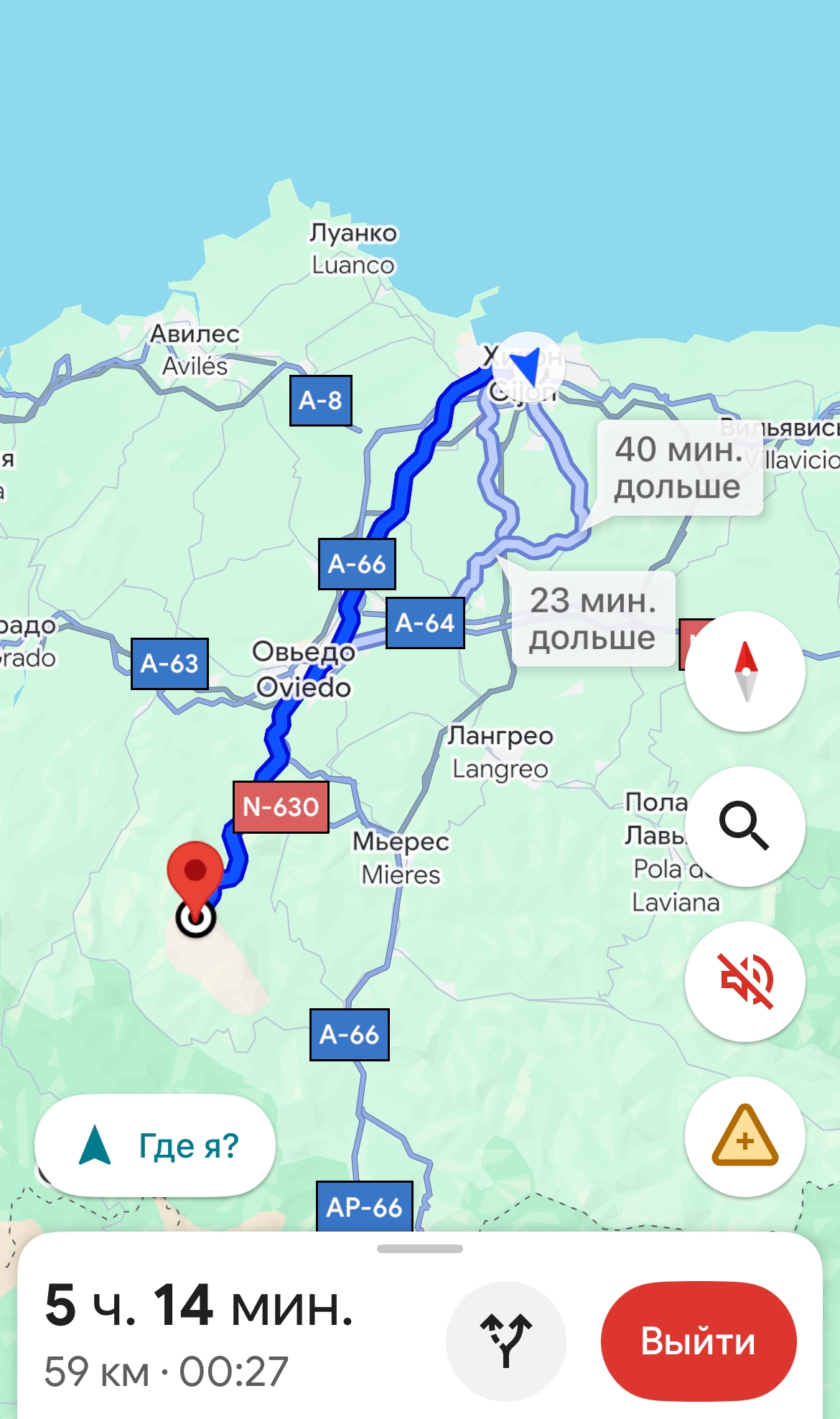Tap the compass to reorient the map
The width and height of the screenshot is (840, 1419).
(745, 671)
